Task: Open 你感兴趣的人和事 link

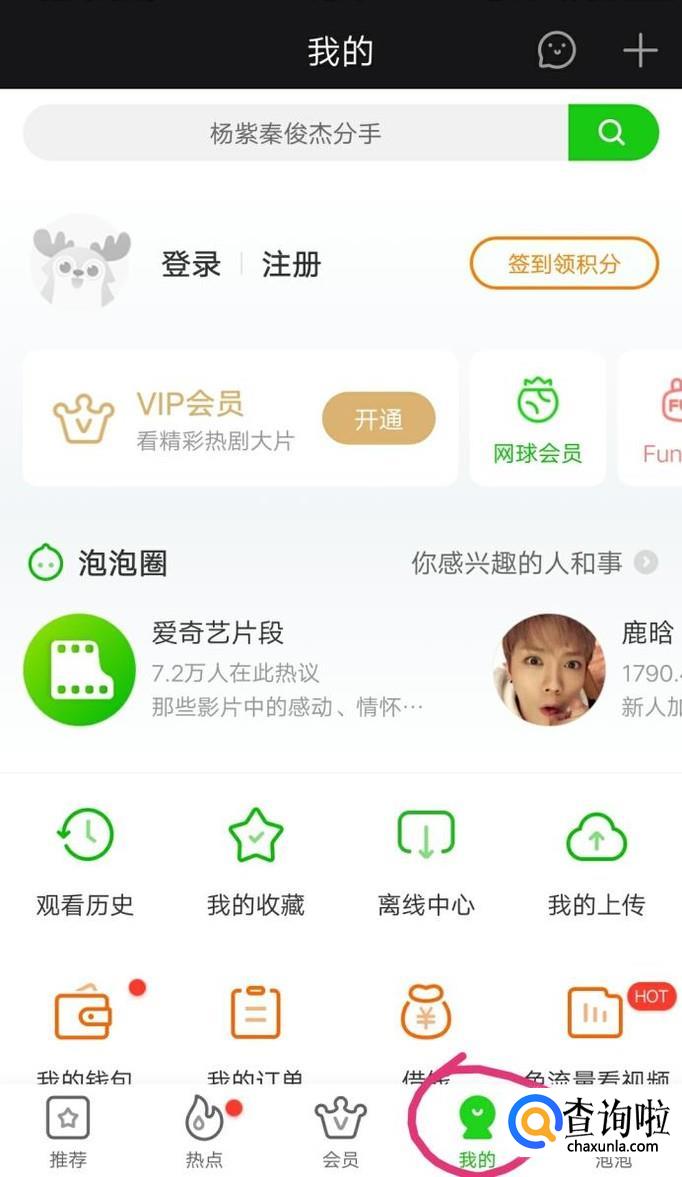Action: tap(534, 563)
